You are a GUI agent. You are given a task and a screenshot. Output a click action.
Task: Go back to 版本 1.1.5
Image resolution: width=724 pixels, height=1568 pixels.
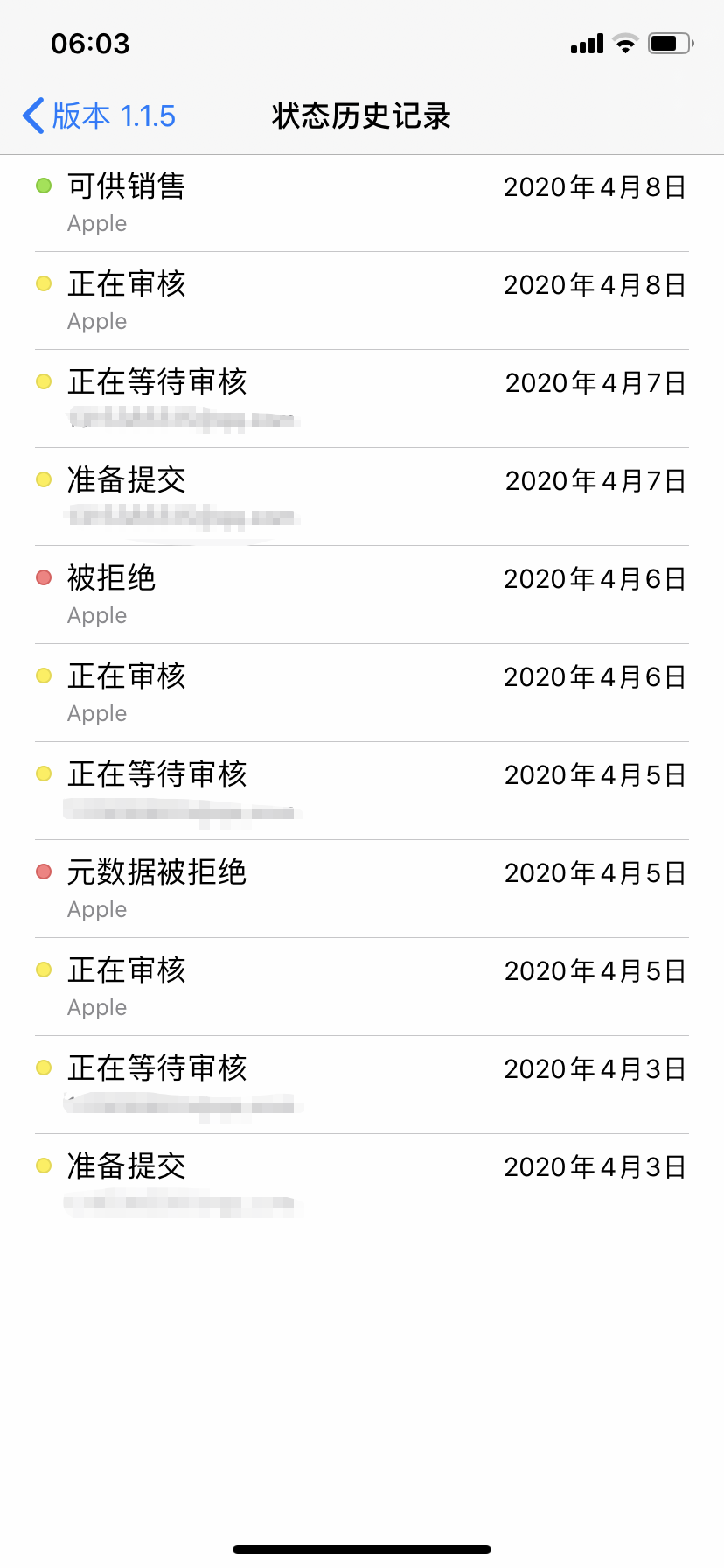point(99,115)
